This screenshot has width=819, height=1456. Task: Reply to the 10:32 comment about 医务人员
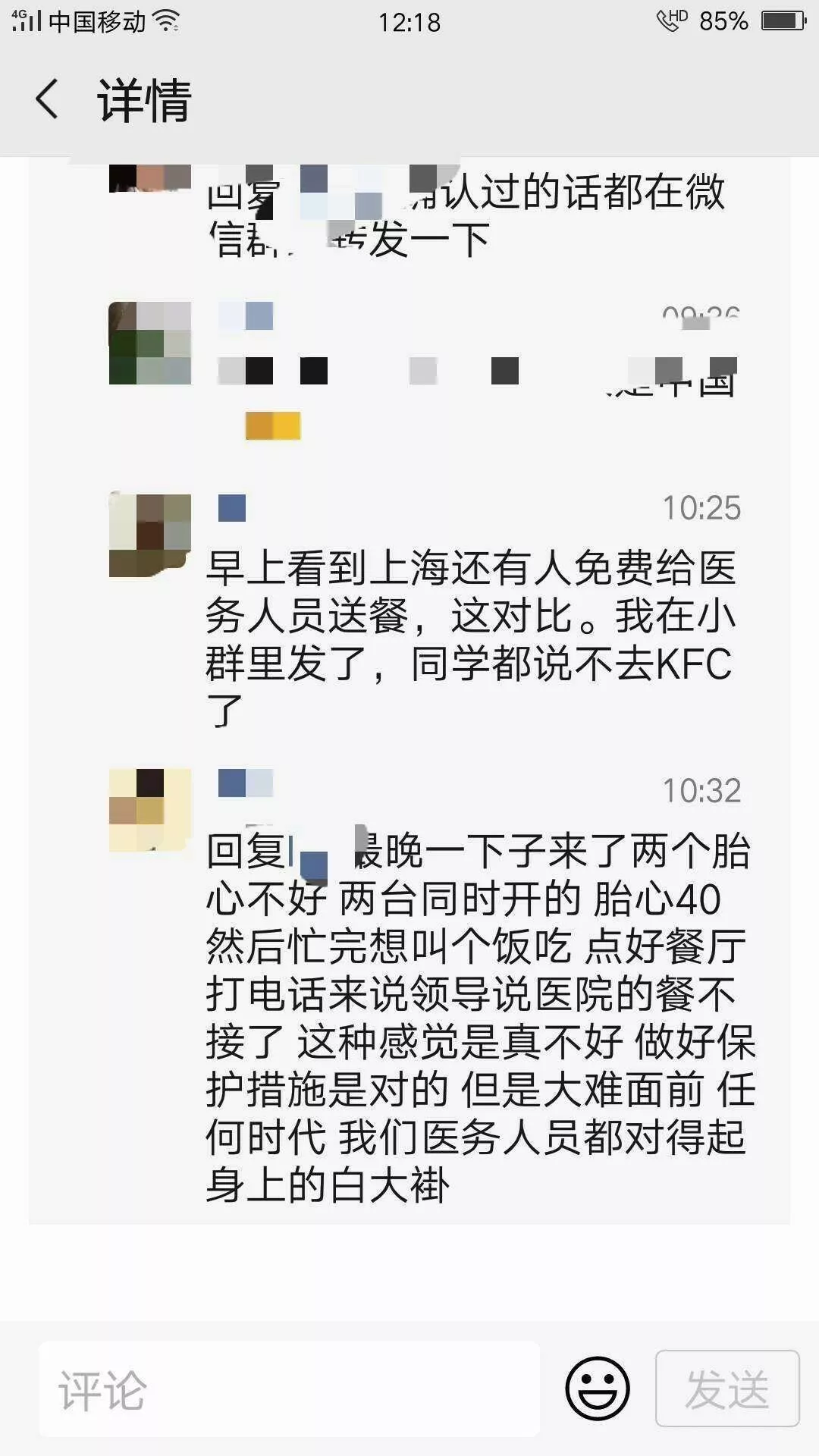pos(478,1016)
